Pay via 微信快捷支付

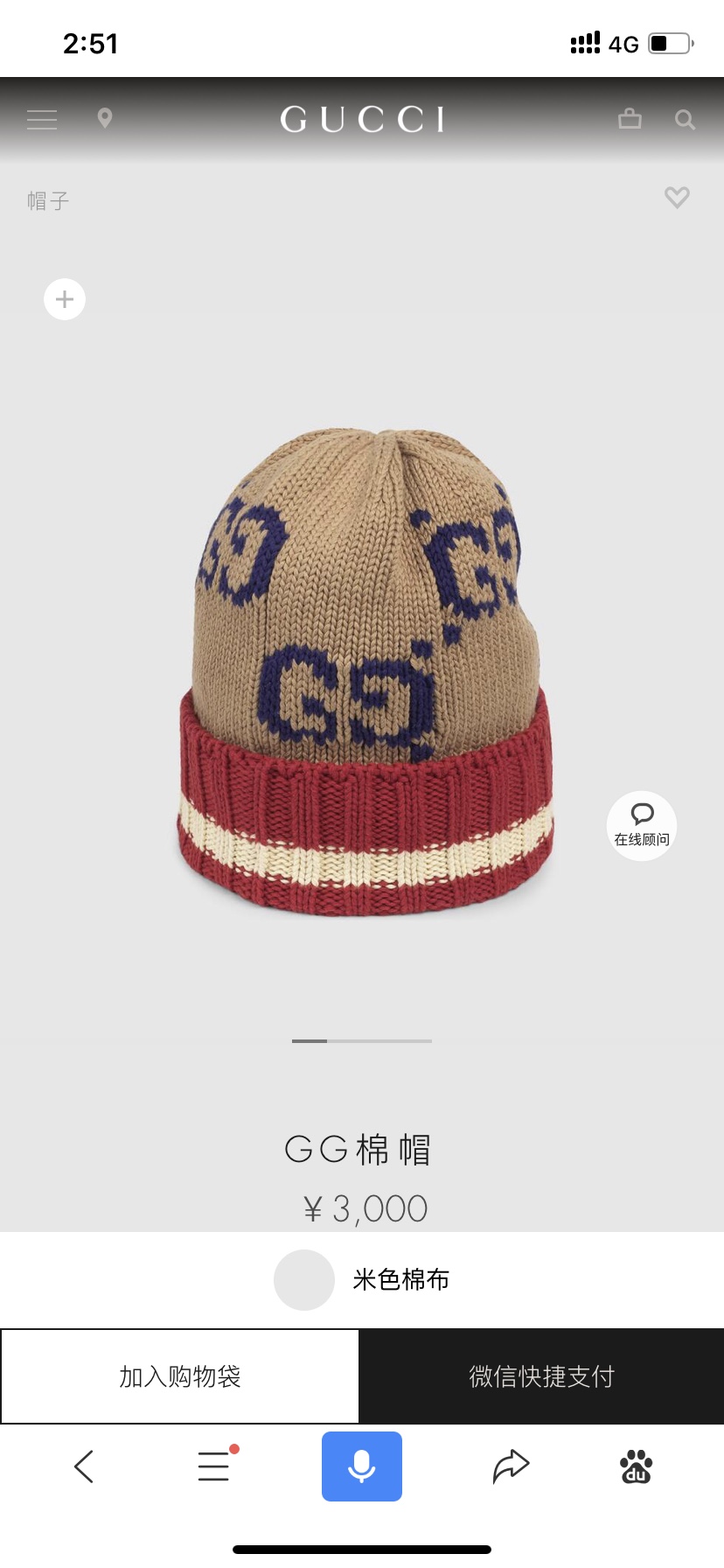click(x=541, y=1375)
